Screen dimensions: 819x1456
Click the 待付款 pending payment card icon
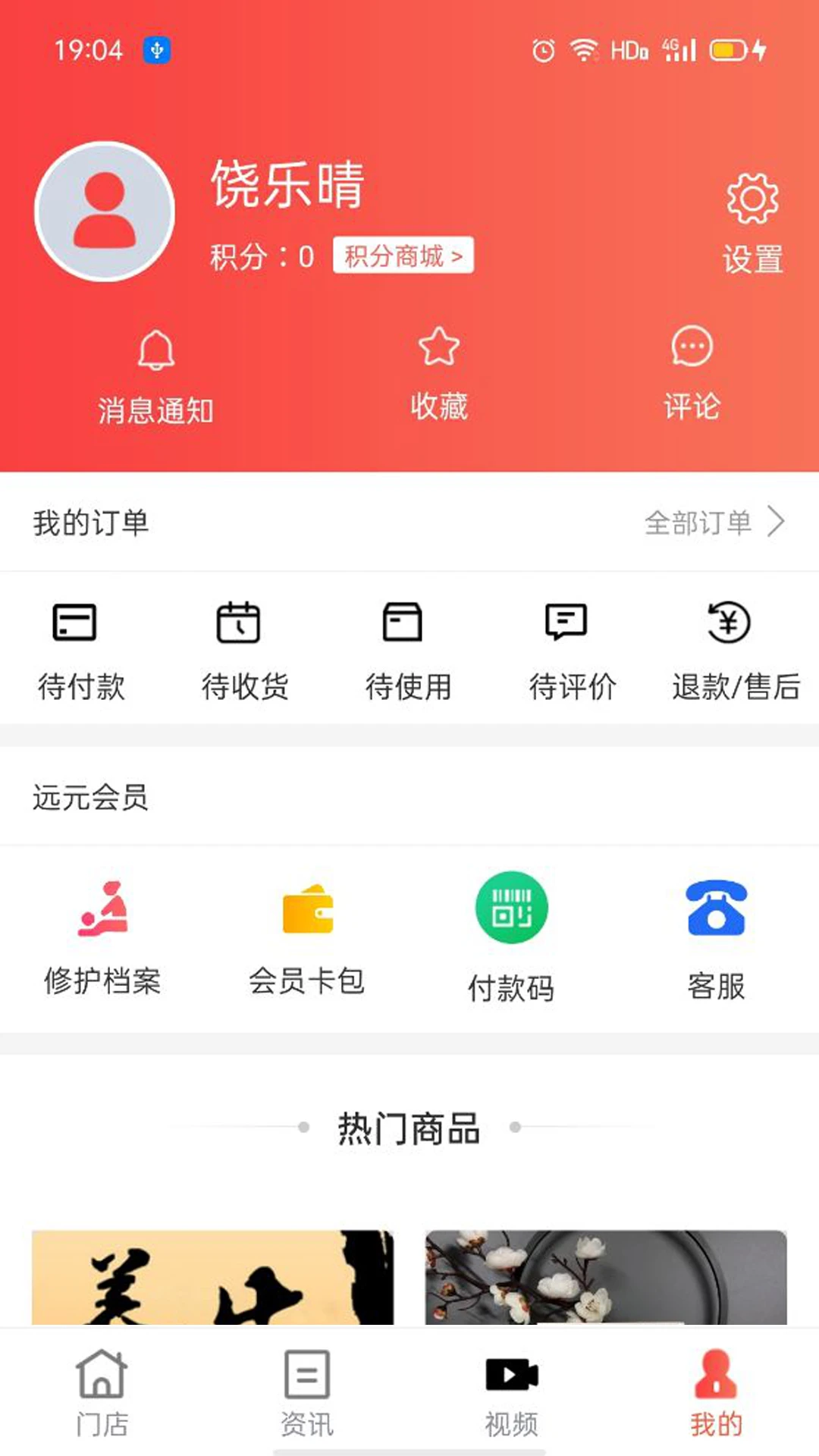tap(74, 623)
